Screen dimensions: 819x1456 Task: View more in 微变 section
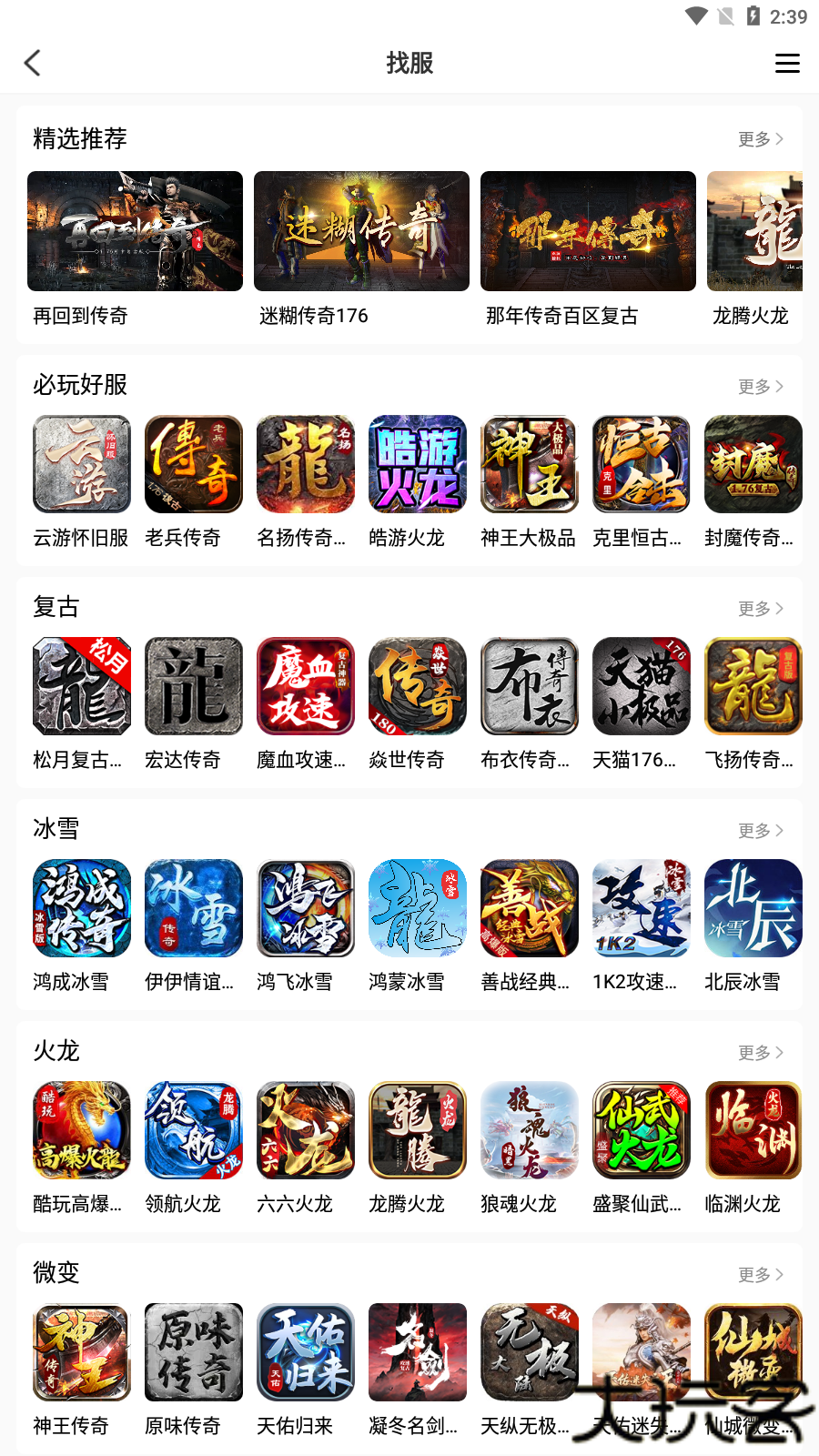760,1275
